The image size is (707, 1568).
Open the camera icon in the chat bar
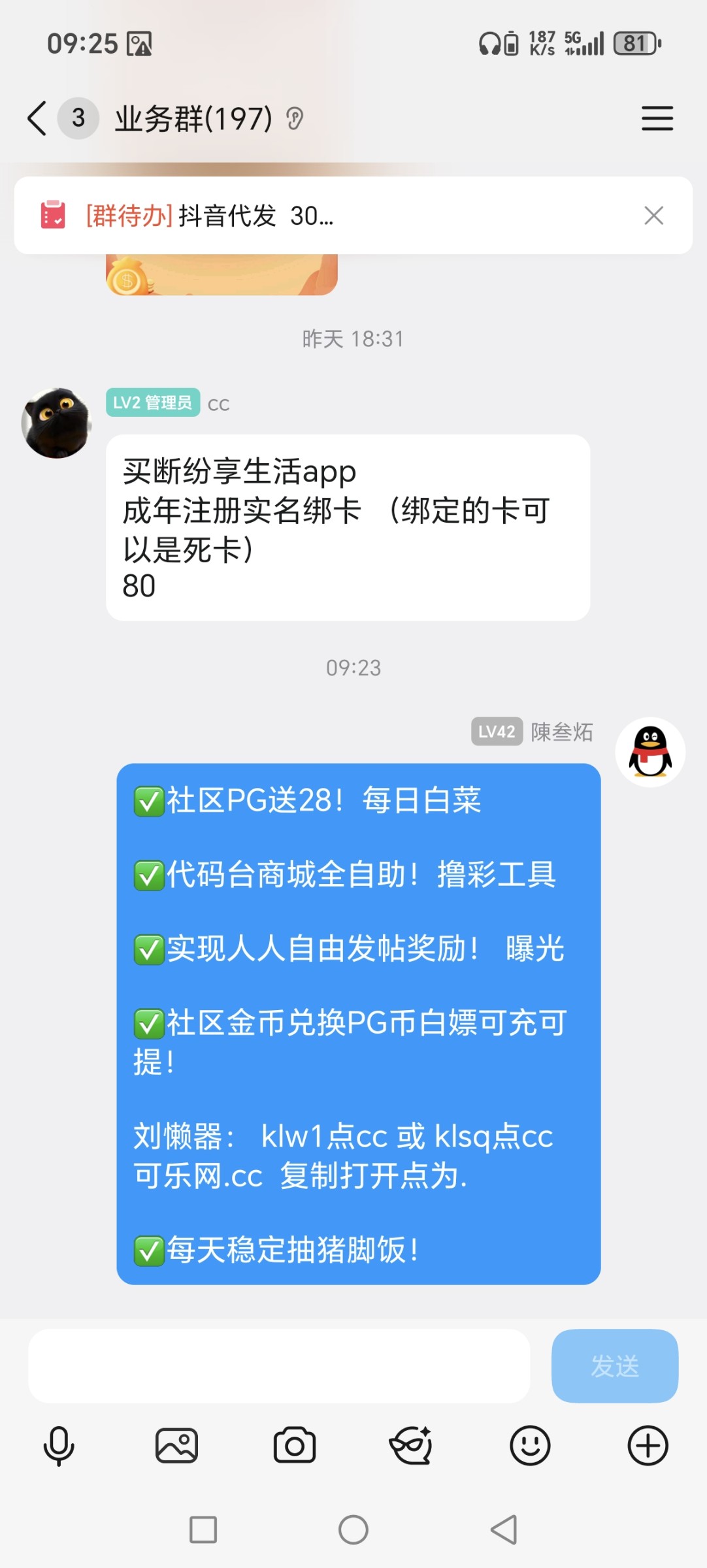point(294,1445)
